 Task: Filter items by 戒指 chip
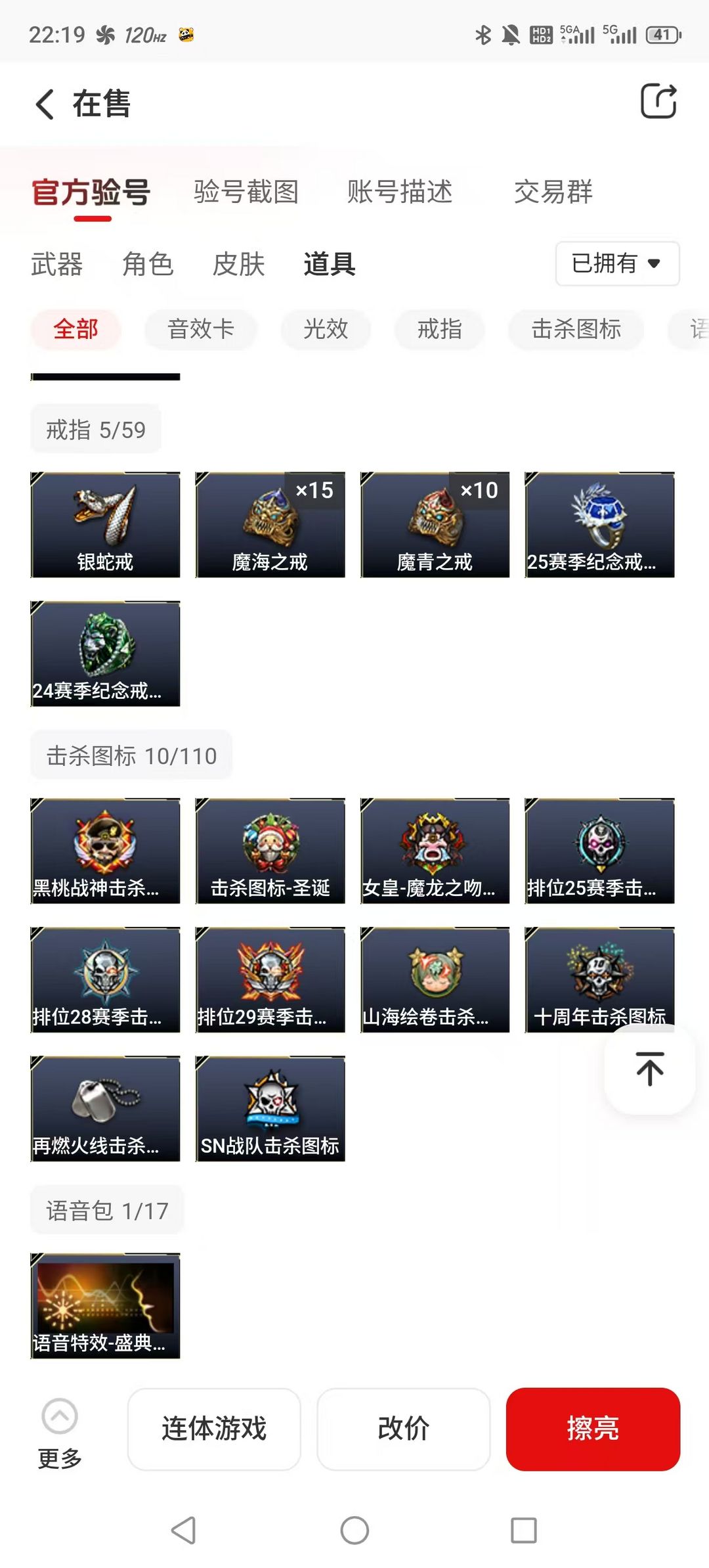[x=439, y=329]
